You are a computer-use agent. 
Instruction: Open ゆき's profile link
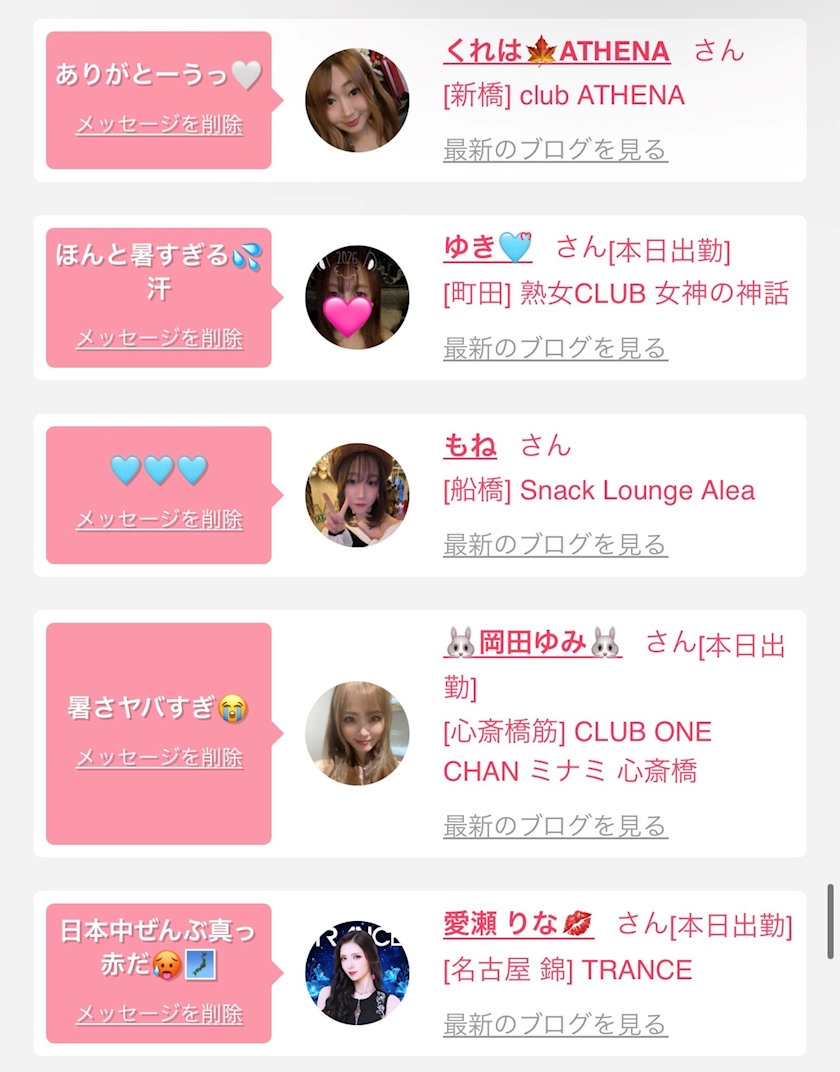coord(488,247)
